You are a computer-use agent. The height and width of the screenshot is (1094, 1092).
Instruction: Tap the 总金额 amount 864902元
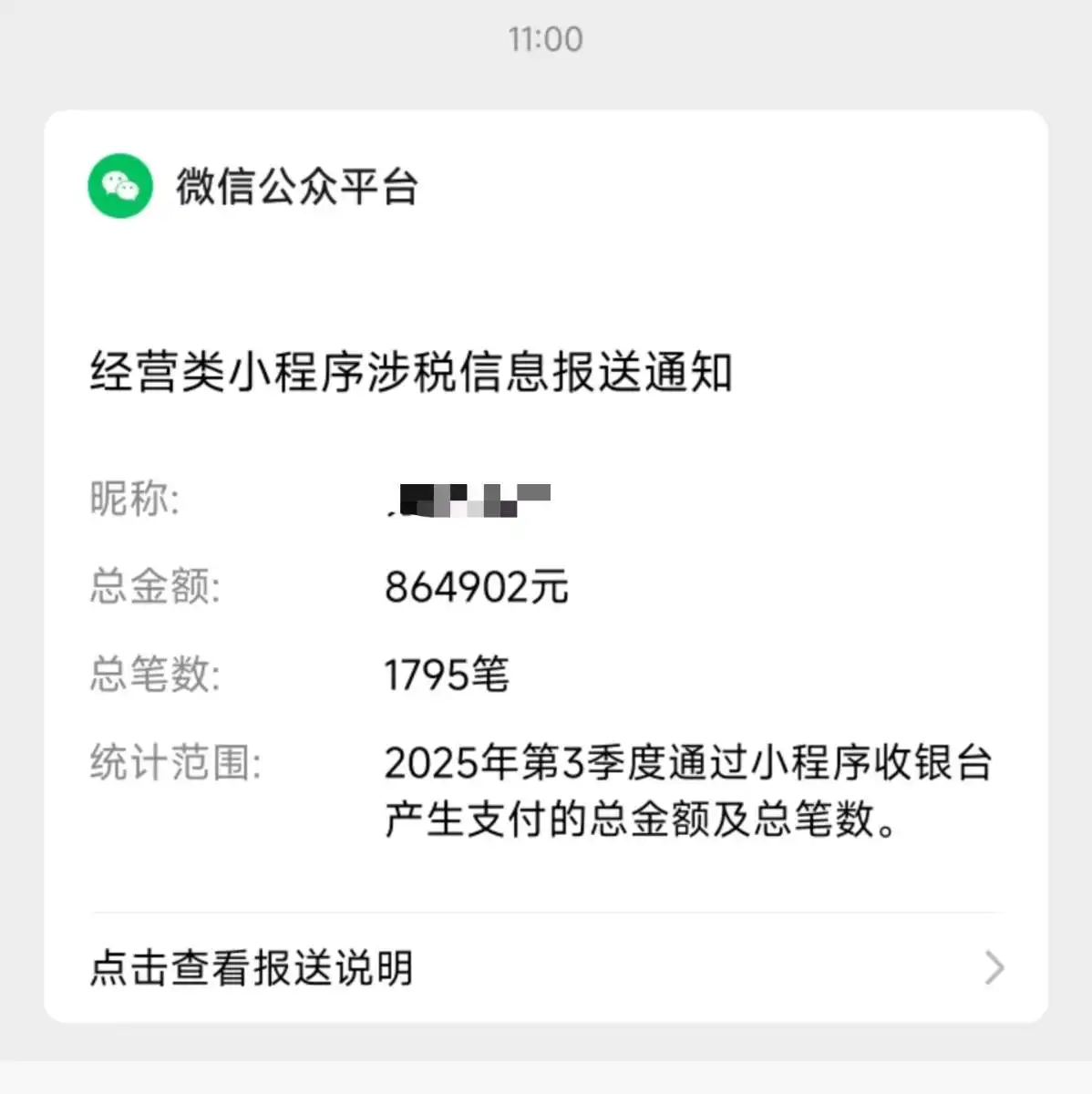pyautogui.click(x=476, y=587)
